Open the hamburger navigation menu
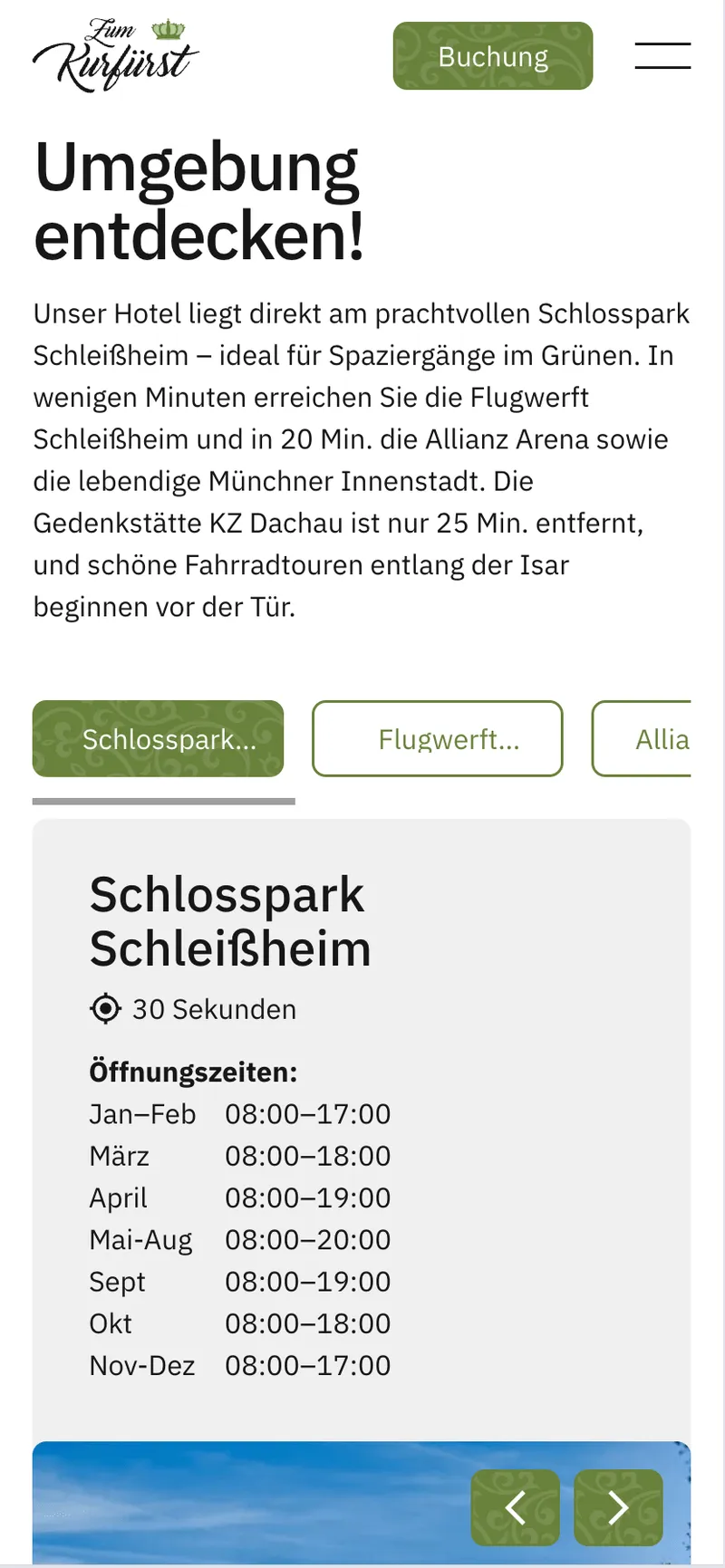The width and height of the screenshot is (725, 1568). click(662, 56)
